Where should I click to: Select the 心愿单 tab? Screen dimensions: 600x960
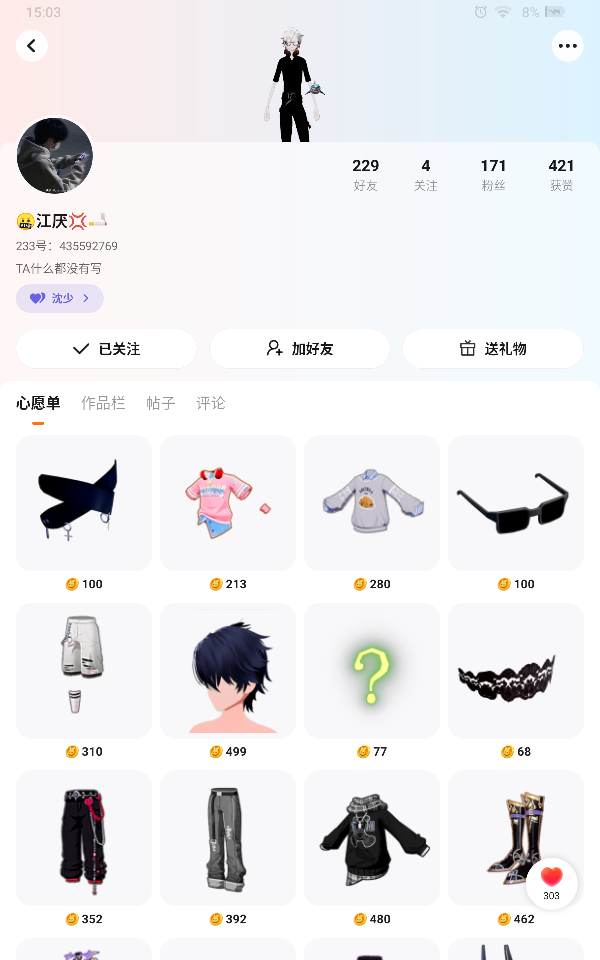(38, 403)
